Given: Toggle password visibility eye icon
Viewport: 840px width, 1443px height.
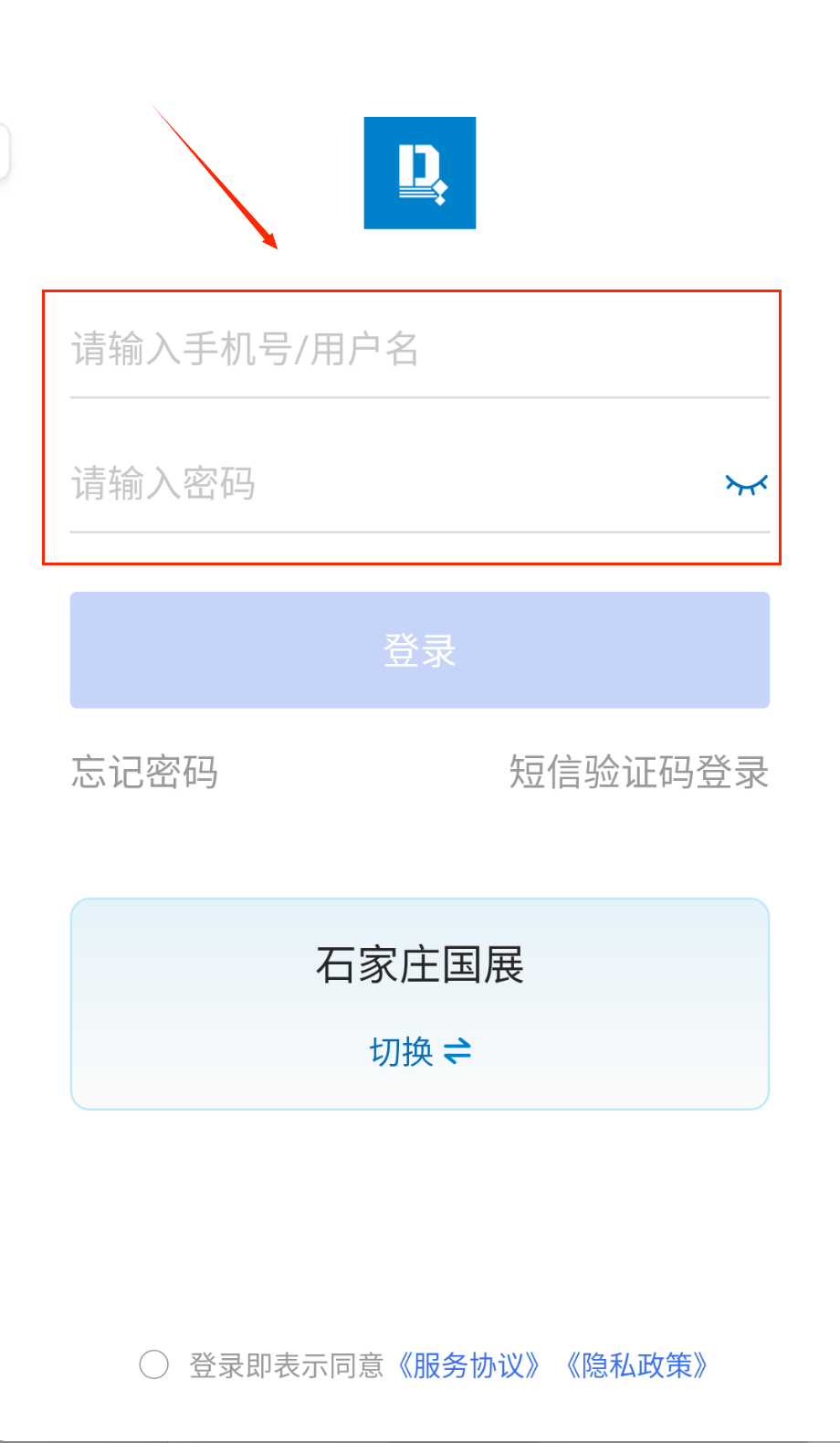Looking at the screenshot, I should (746, 484).
